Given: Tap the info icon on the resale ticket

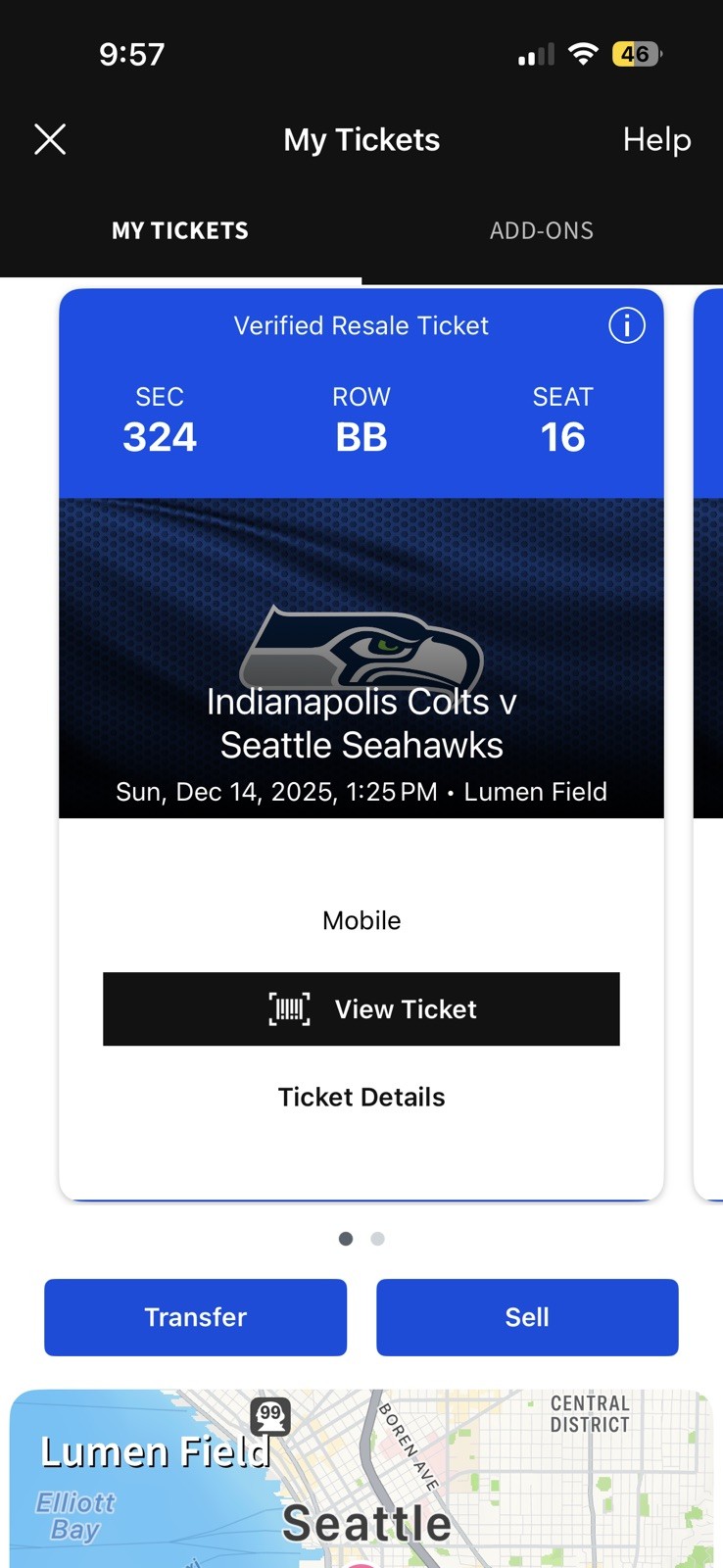Looking at the screenshot, I should [626, 325].
